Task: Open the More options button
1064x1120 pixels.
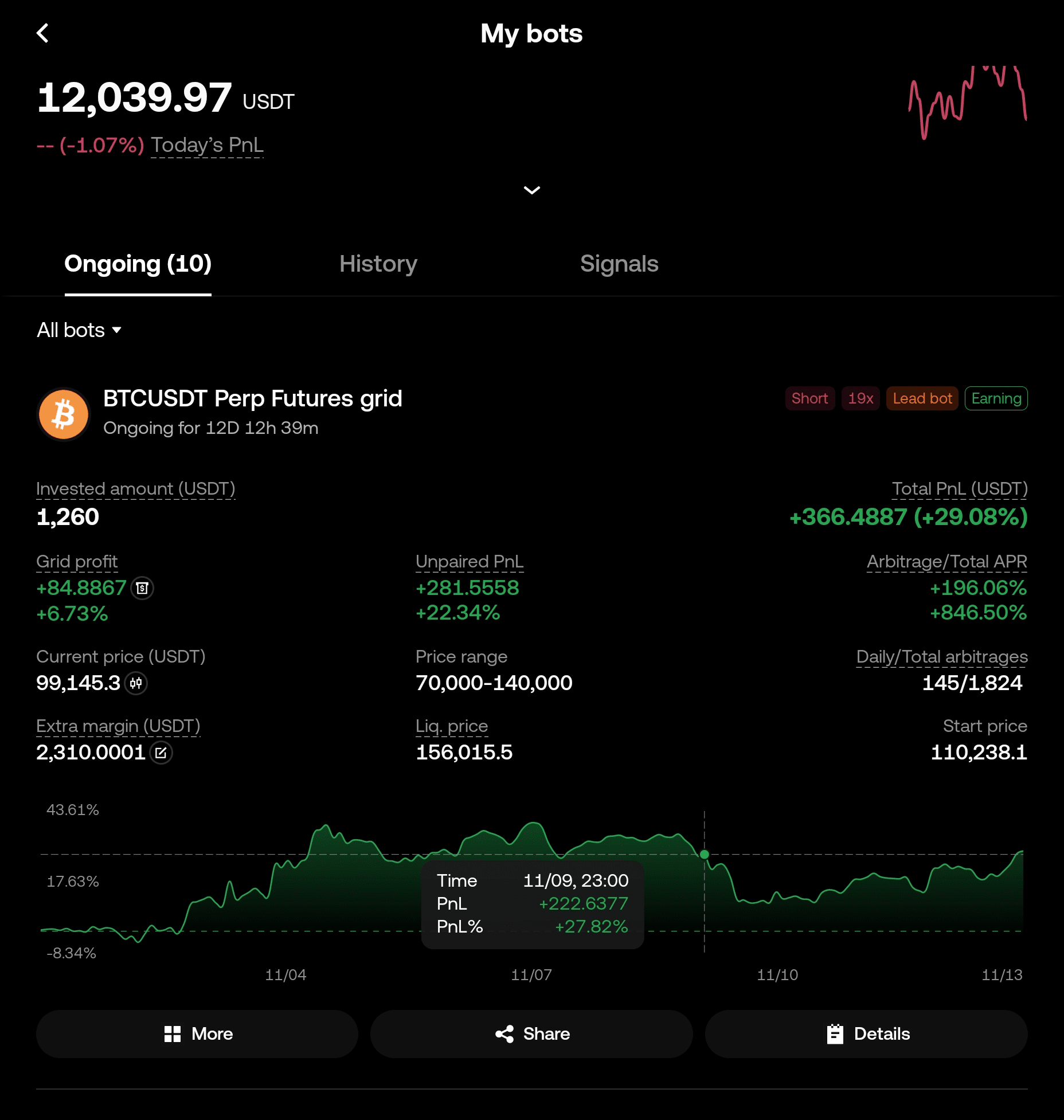Action: 197,1034
